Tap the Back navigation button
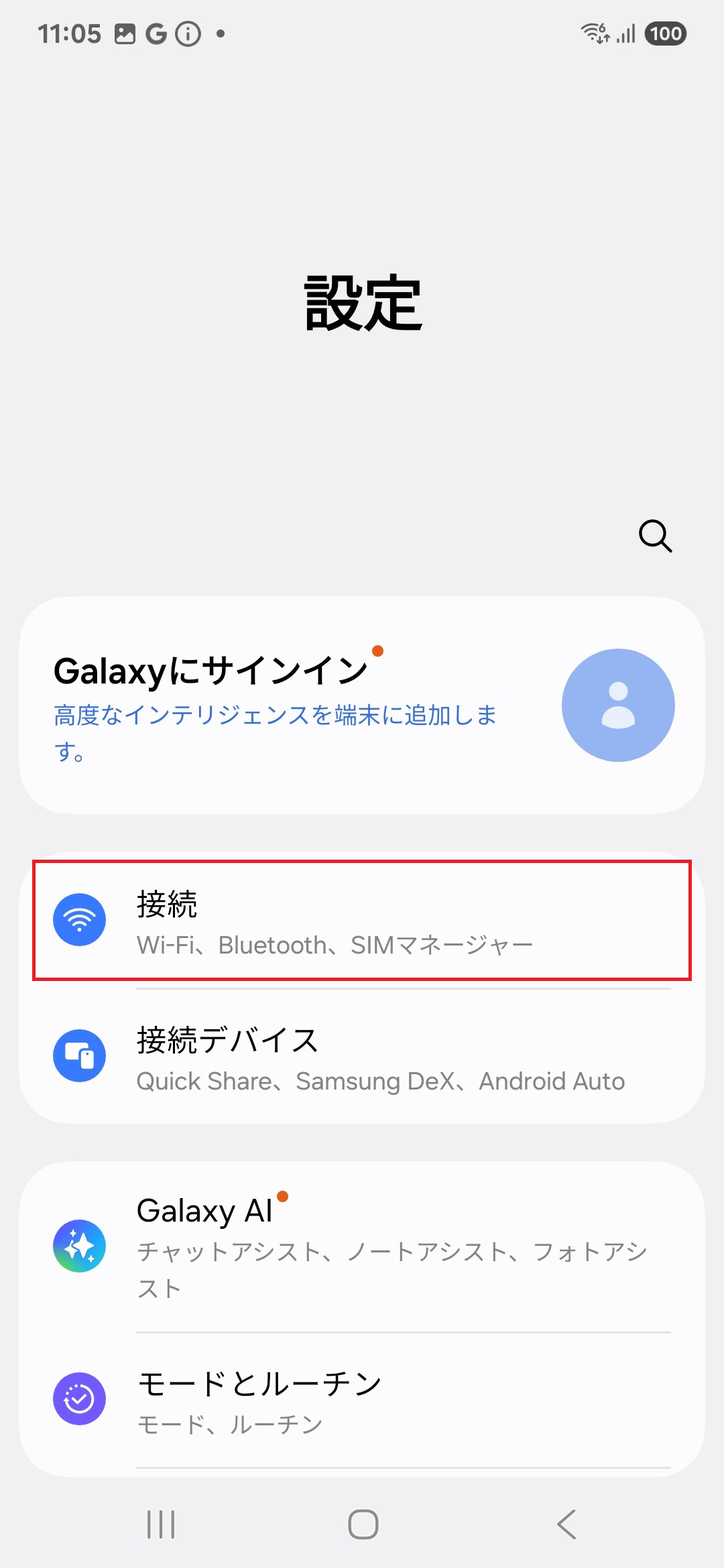The image size is (724, 1568). [564, 1522]
